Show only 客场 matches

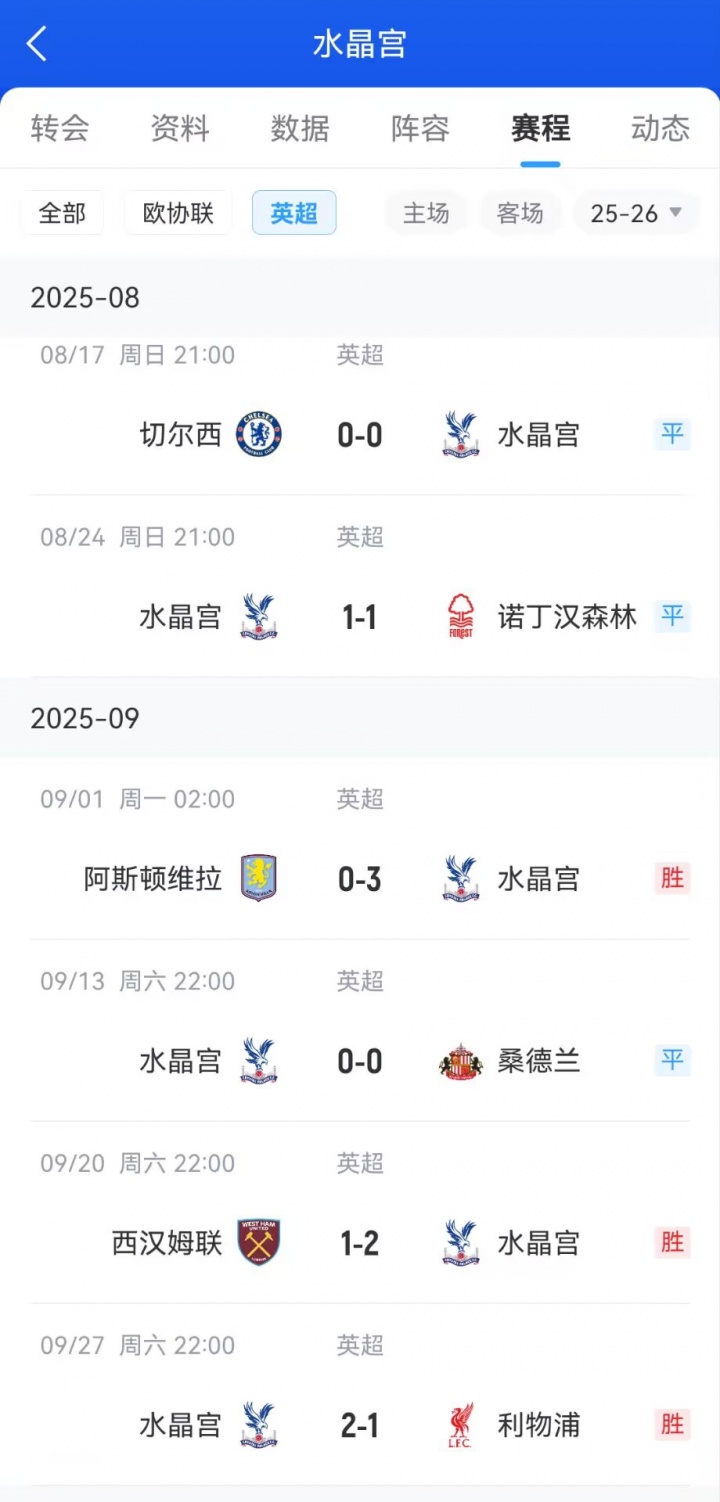tap(520, 213)
